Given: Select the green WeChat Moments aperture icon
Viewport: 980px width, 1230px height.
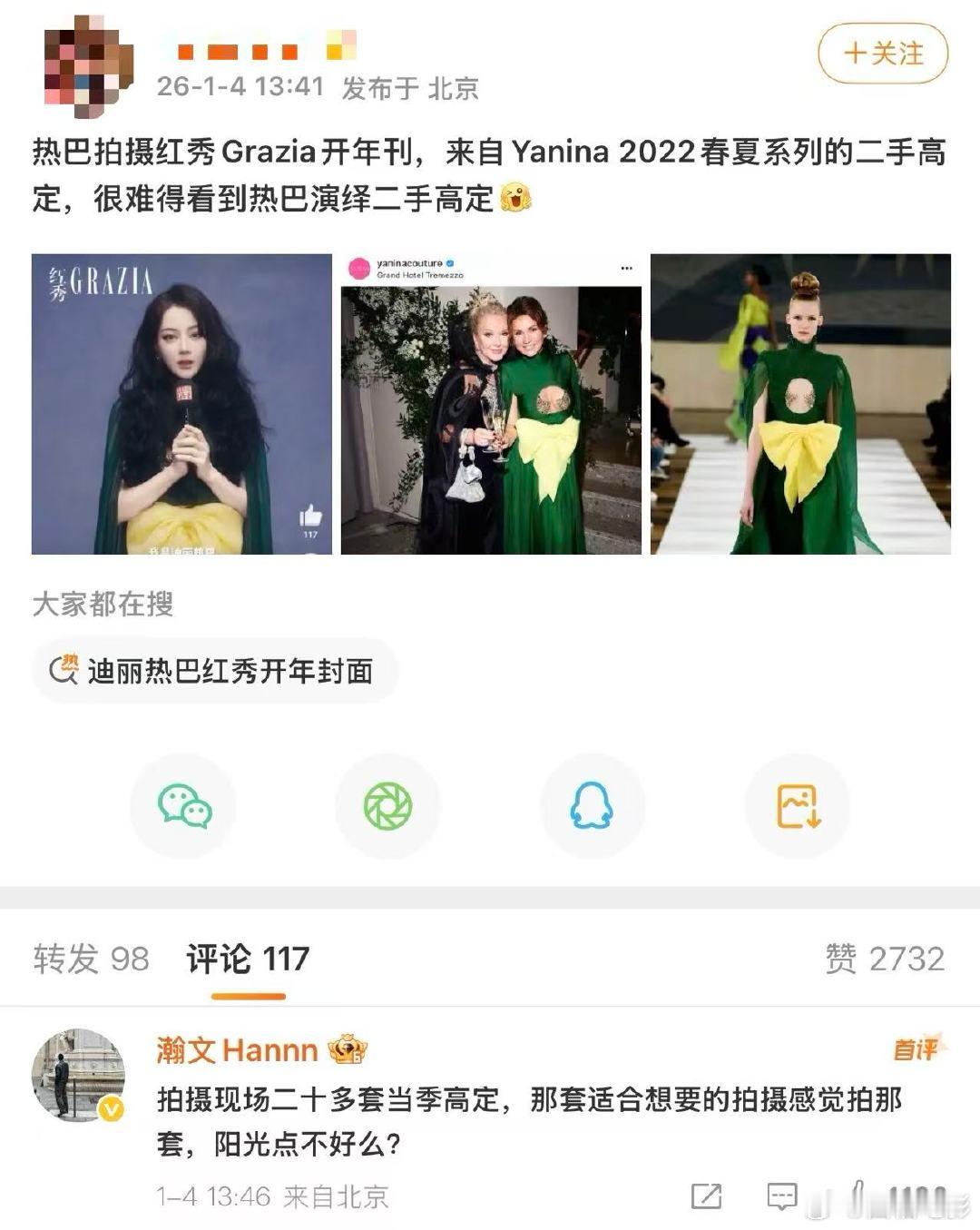Looking at the screenshot, I should point(387,804).
